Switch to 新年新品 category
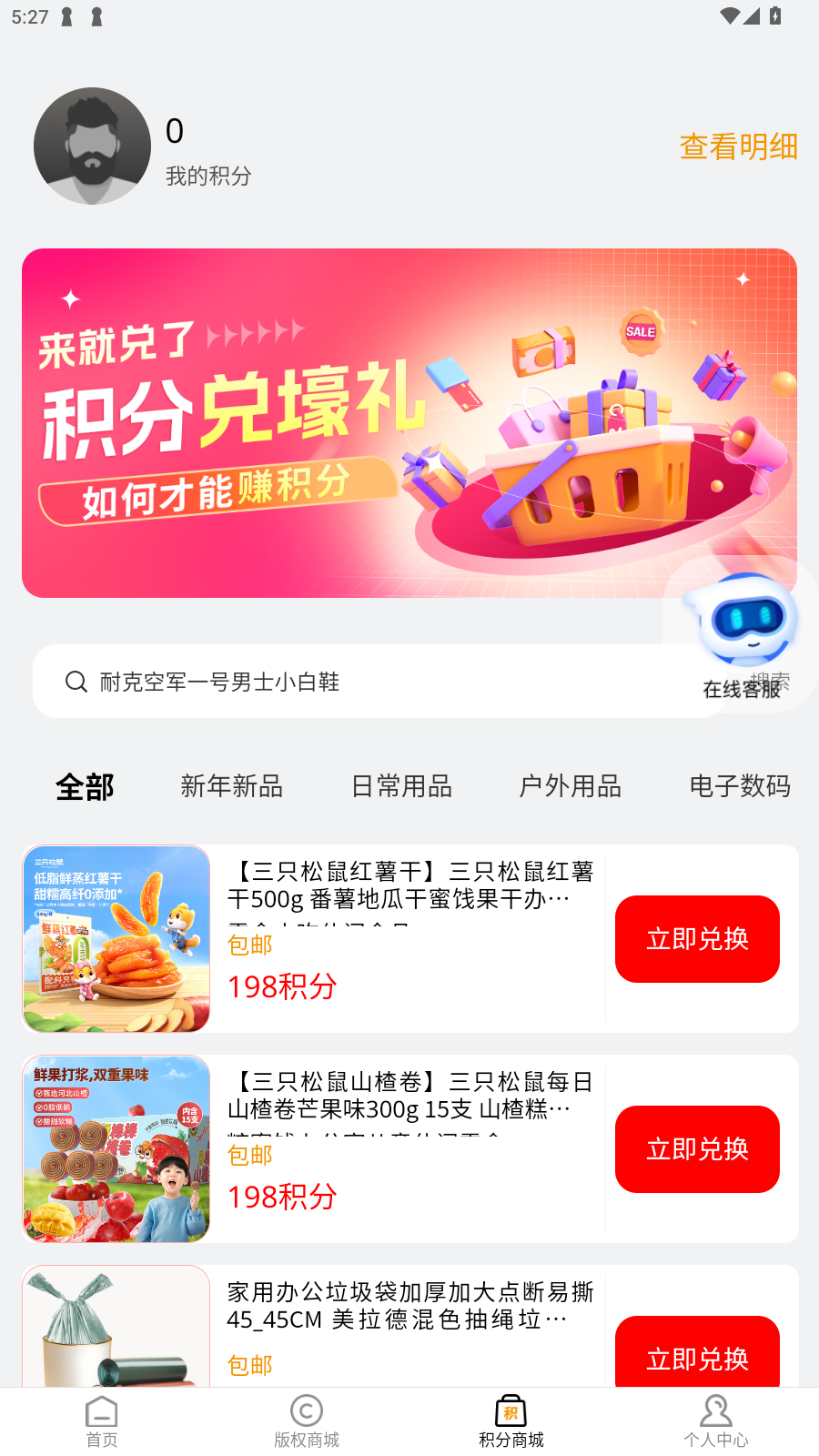 pos(232,786)
